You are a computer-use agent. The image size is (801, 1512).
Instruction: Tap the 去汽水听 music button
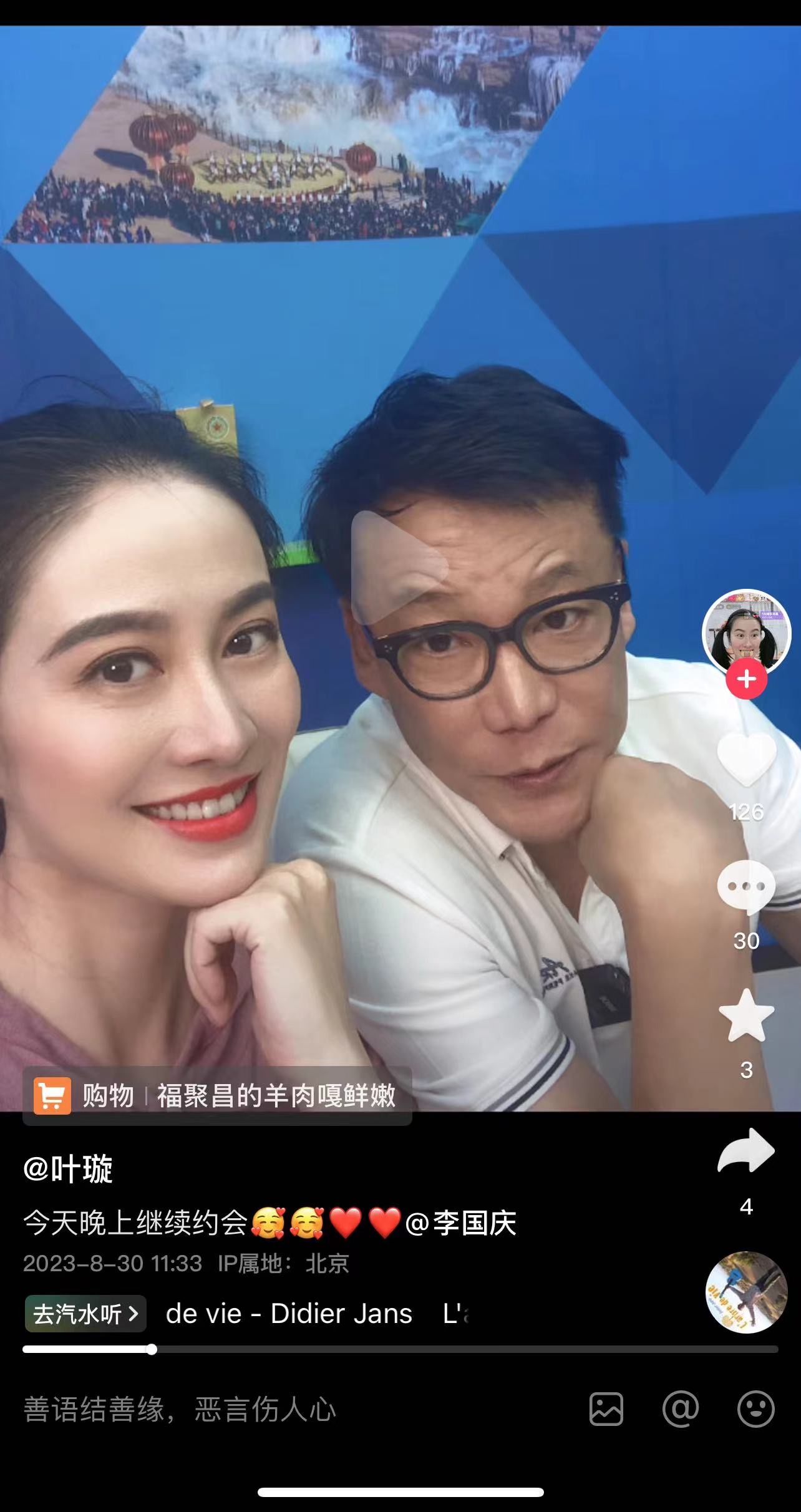point(85,1314)
